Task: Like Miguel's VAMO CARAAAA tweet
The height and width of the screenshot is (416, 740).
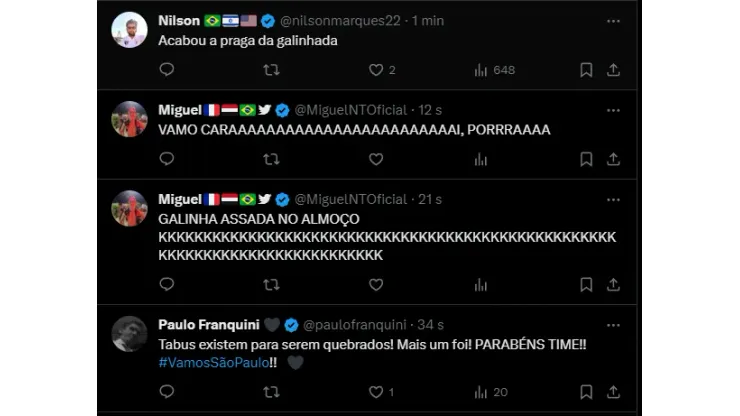Action: point(376,159)
